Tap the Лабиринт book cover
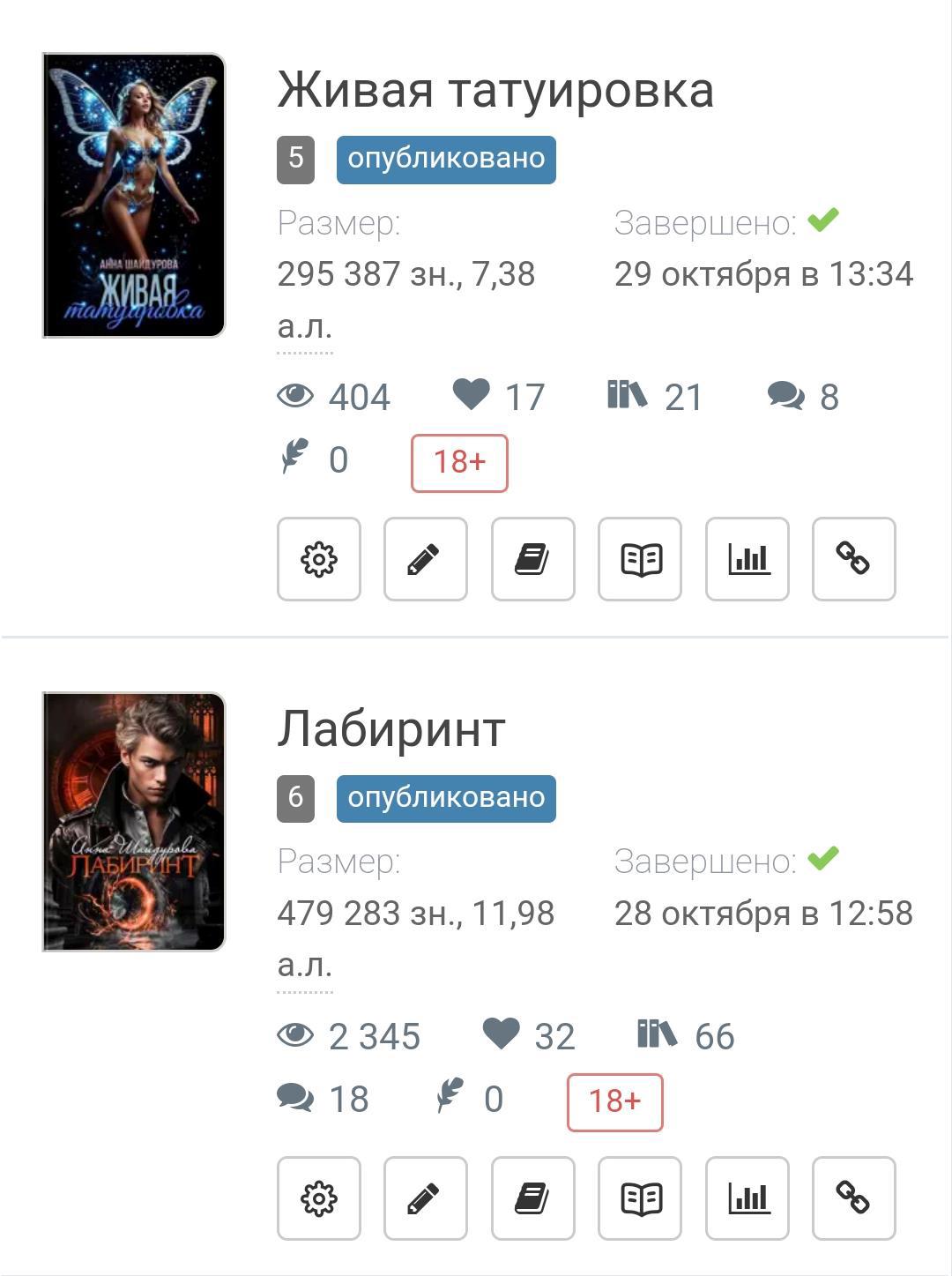The image size is (952, 1276). click(134, 822)
